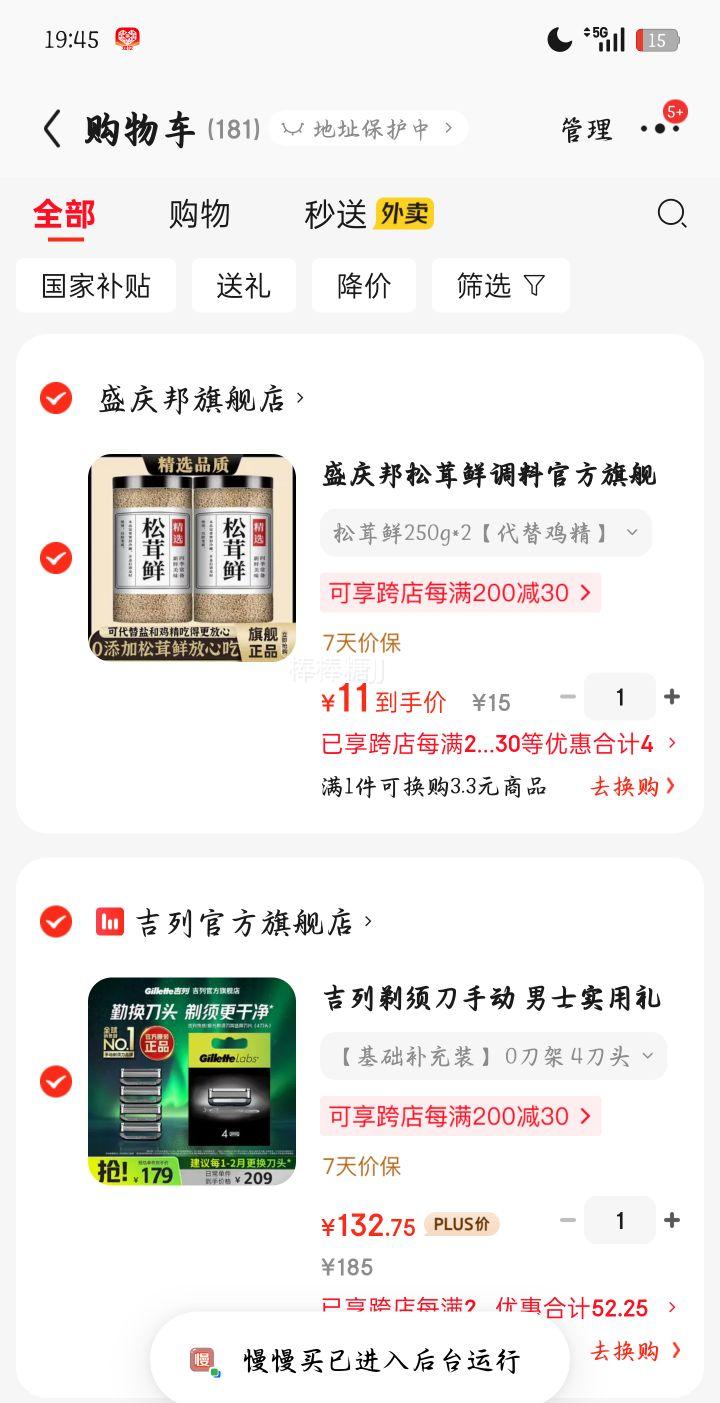Tap the back arrow to exit cart
The height and width of the screenshot is (1403, 720).
pyautogui.click(x=51, y=130)
